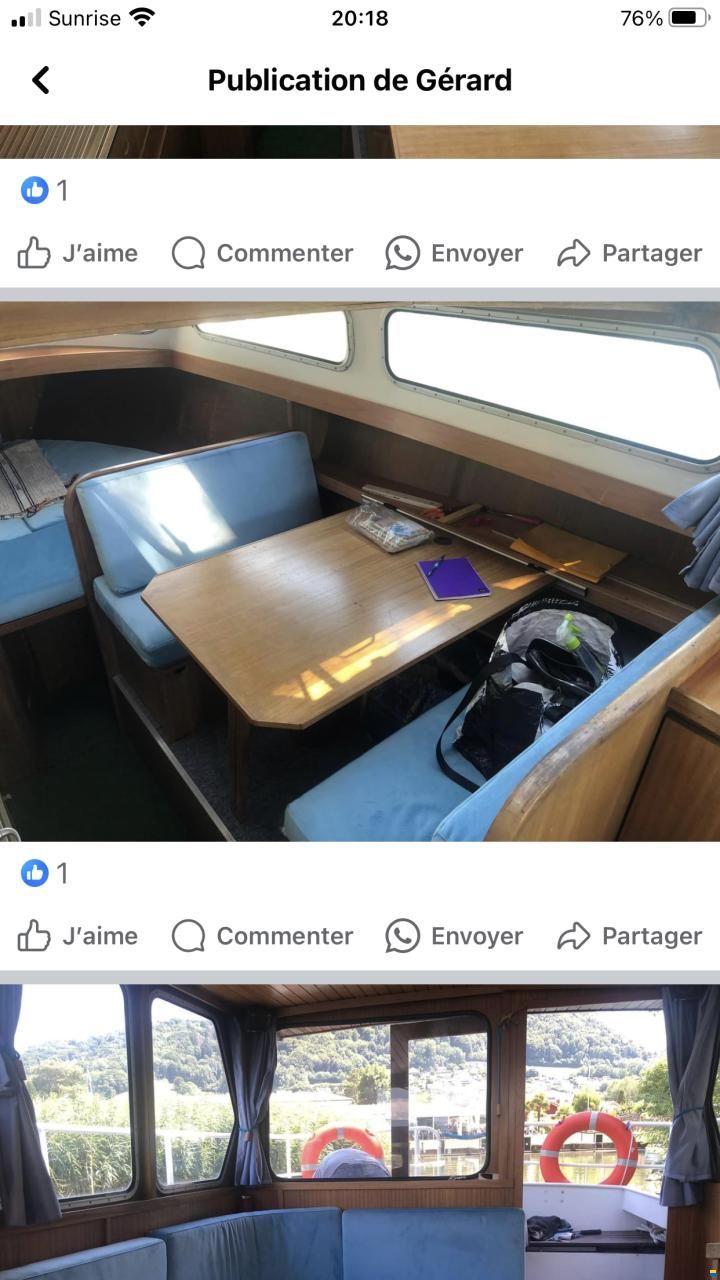The width and height of the screenshot is (720, 1280).
Task: Send the boat table photo via WhatsApp
Action: 455,936
